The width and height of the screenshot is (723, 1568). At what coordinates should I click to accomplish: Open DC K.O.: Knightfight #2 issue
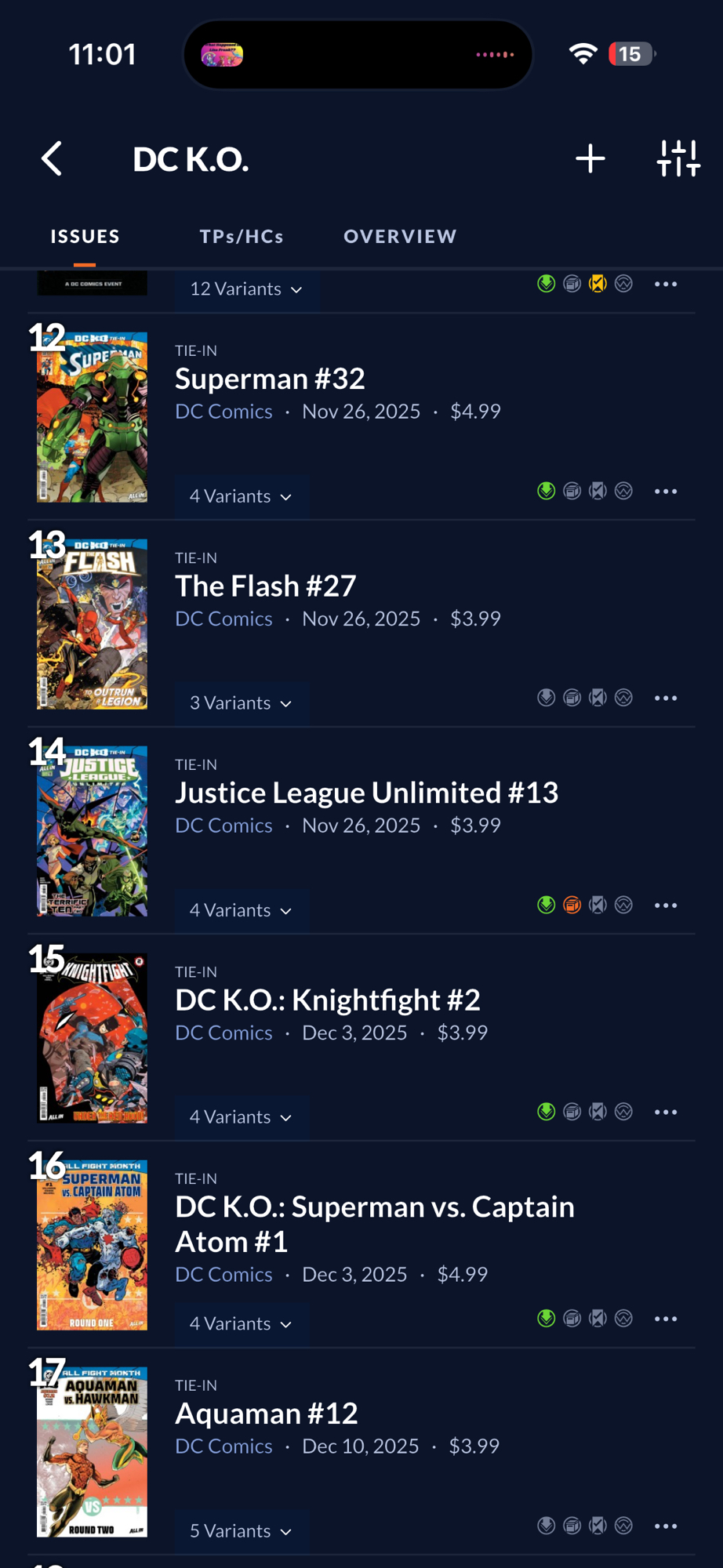click(327, 1000)
